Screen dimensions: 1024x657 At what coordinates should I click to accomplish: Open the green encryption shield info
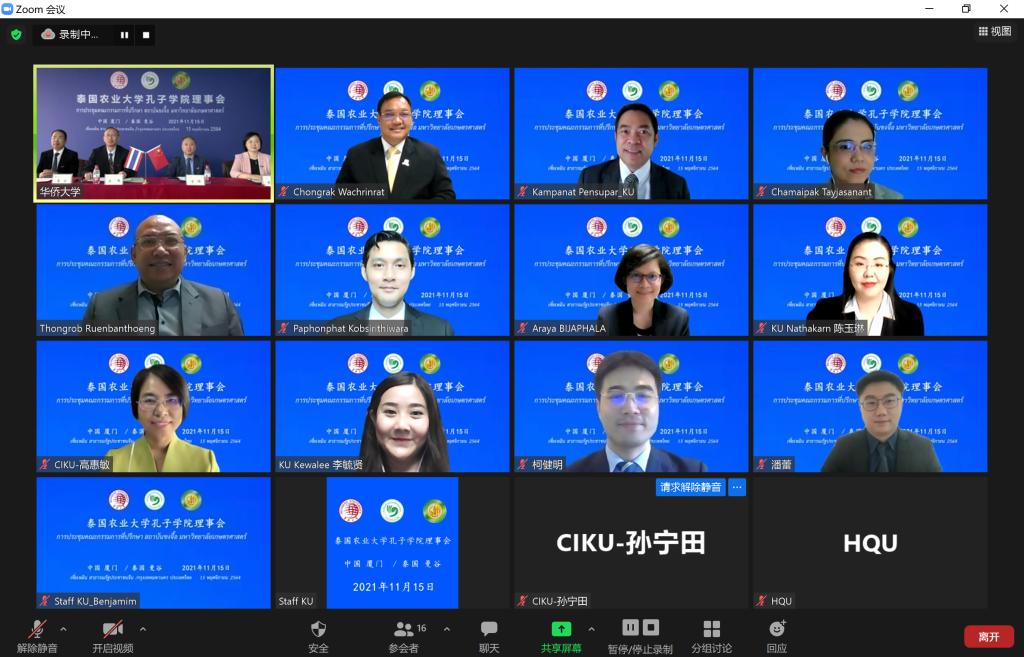point(16,35)
